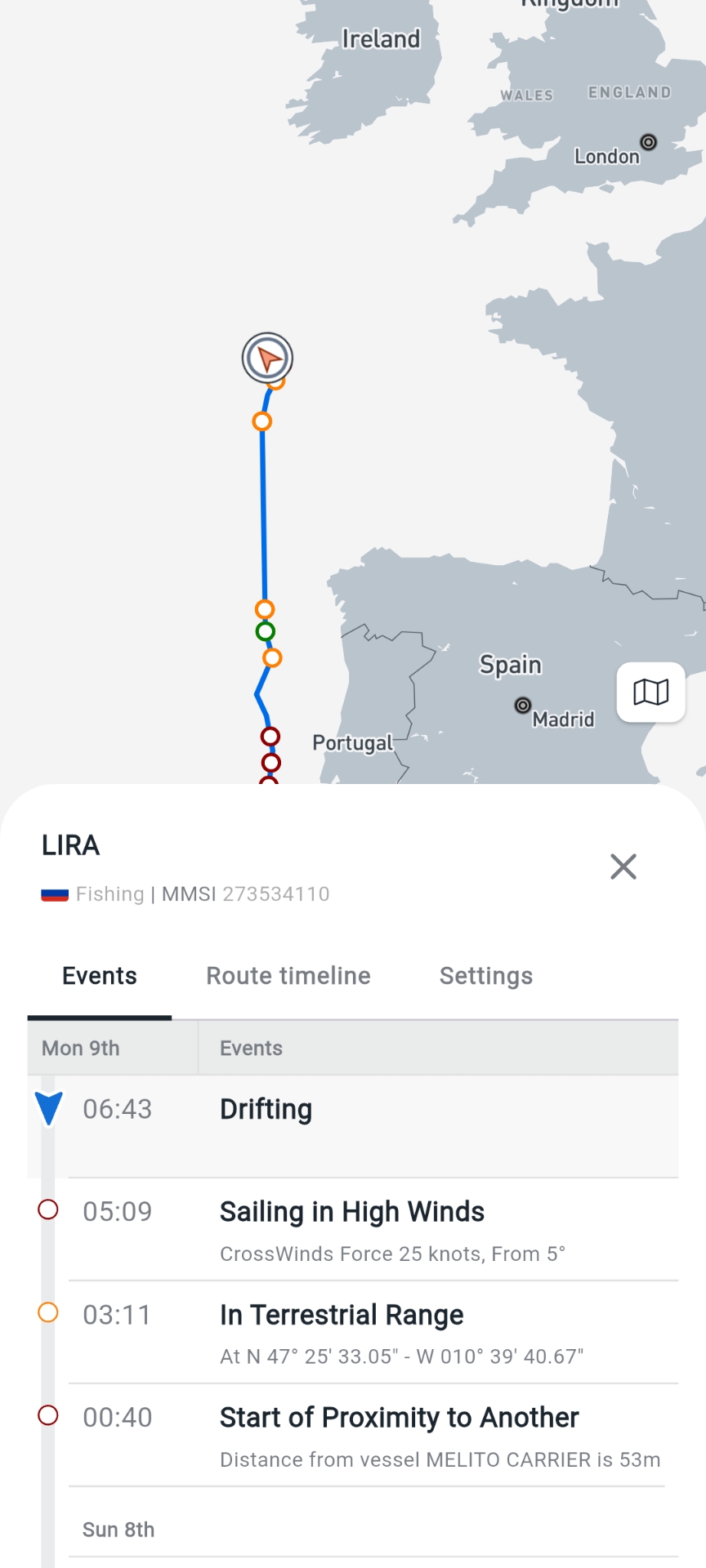Tap the vessel position arrow marker on map
This screenshot has width=706, height=1568.
tap(267, 358)
